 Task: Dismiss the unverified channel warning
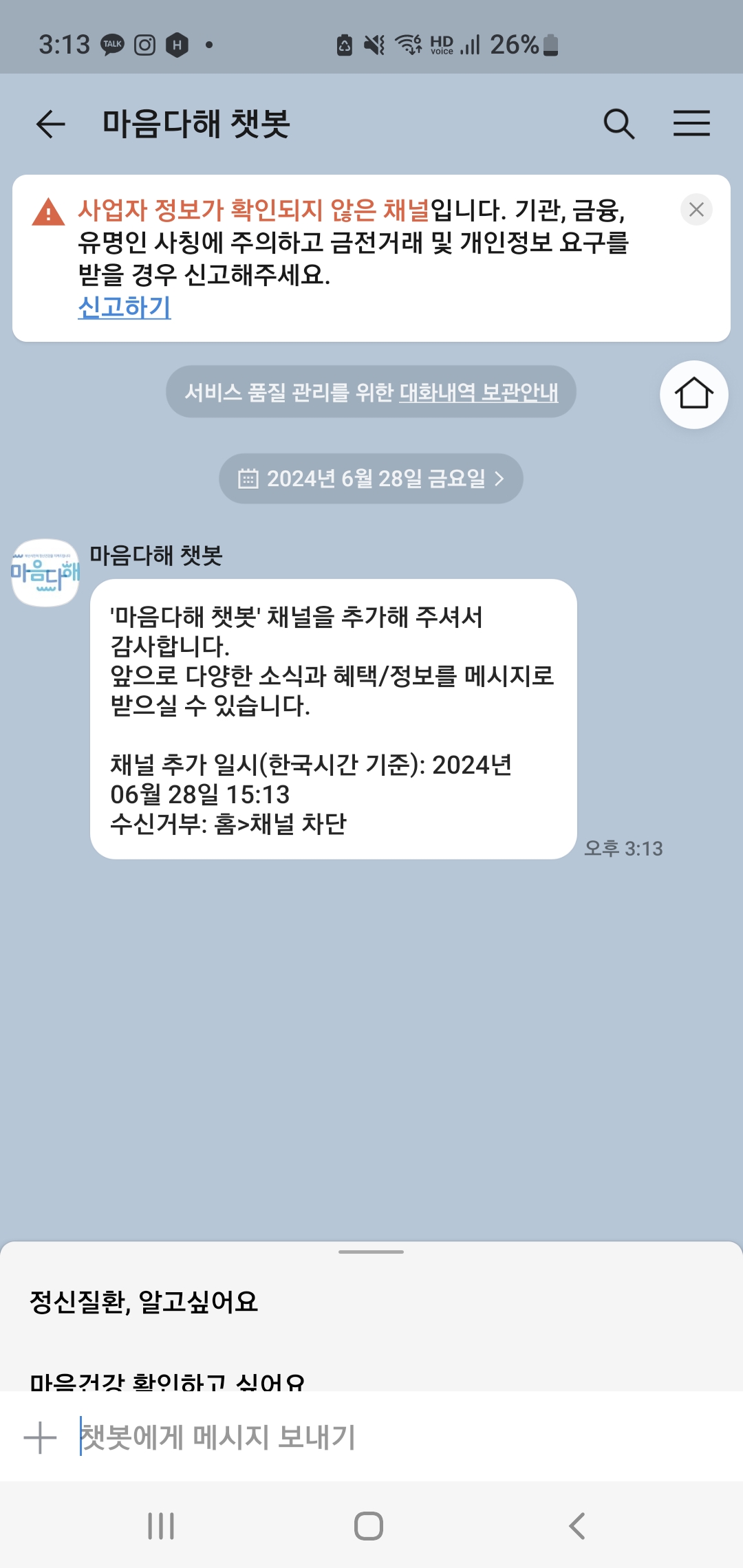pos(696,210)
